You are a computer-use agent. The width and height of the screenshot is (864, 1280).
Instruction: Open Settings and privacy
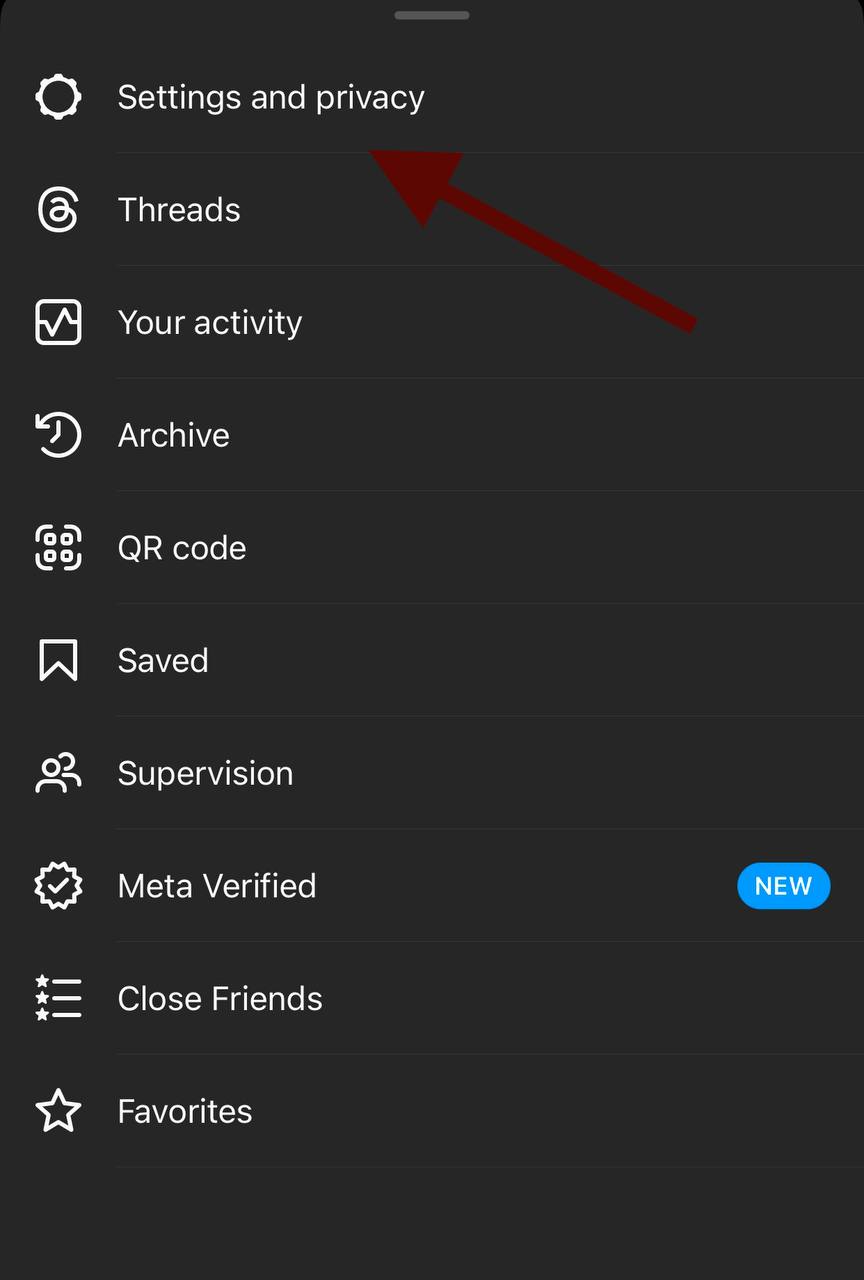(x=271, y=97)
